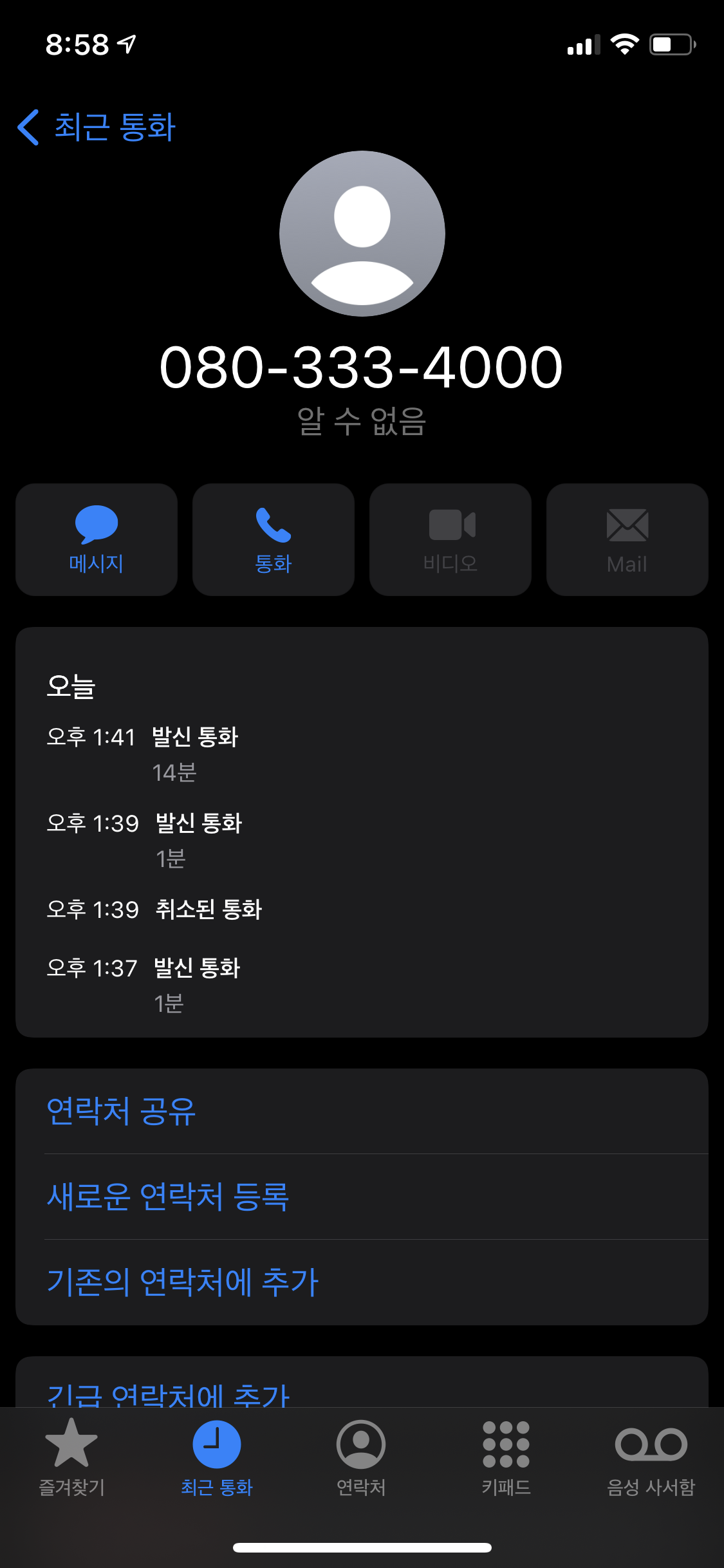Select 긴급 연락처에 추가
Viewport: 724px width, 1568px height.
(169, 1393)
